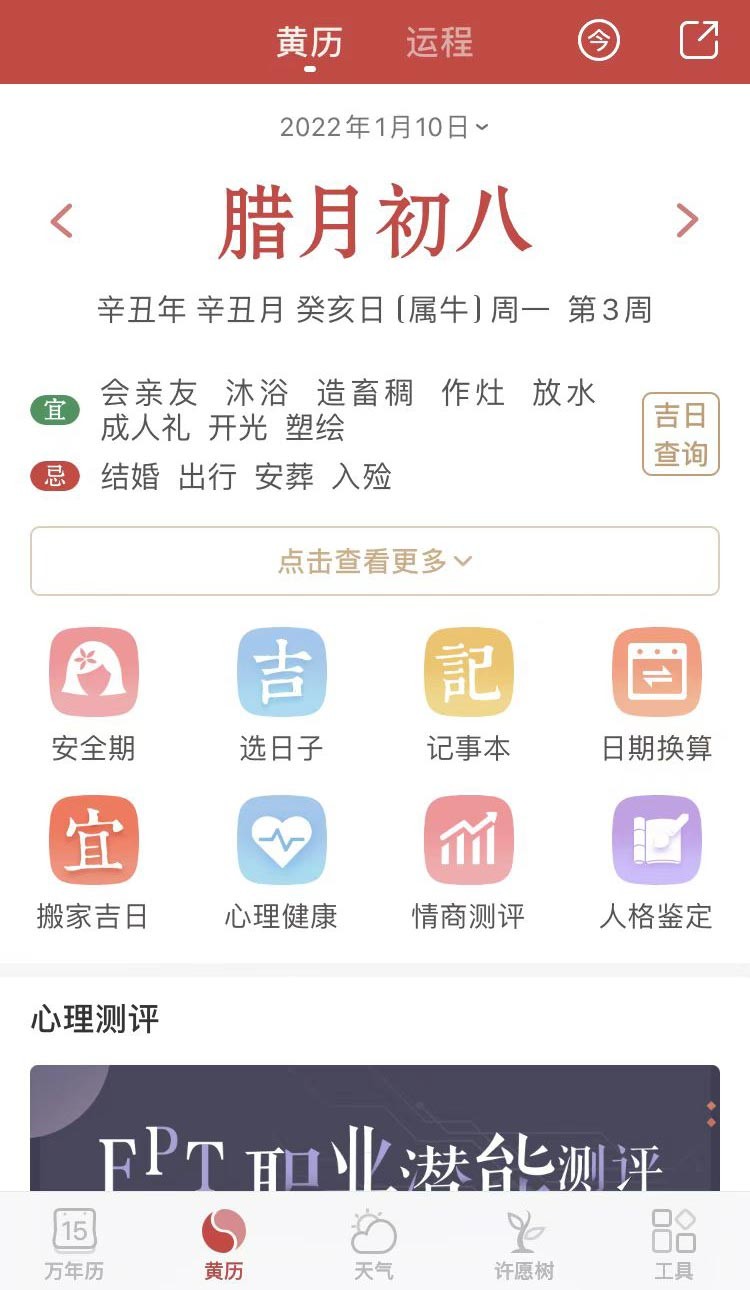Go to the previous day
Viewport: 750px width, 1290px height.
click(x=62, y=221)
